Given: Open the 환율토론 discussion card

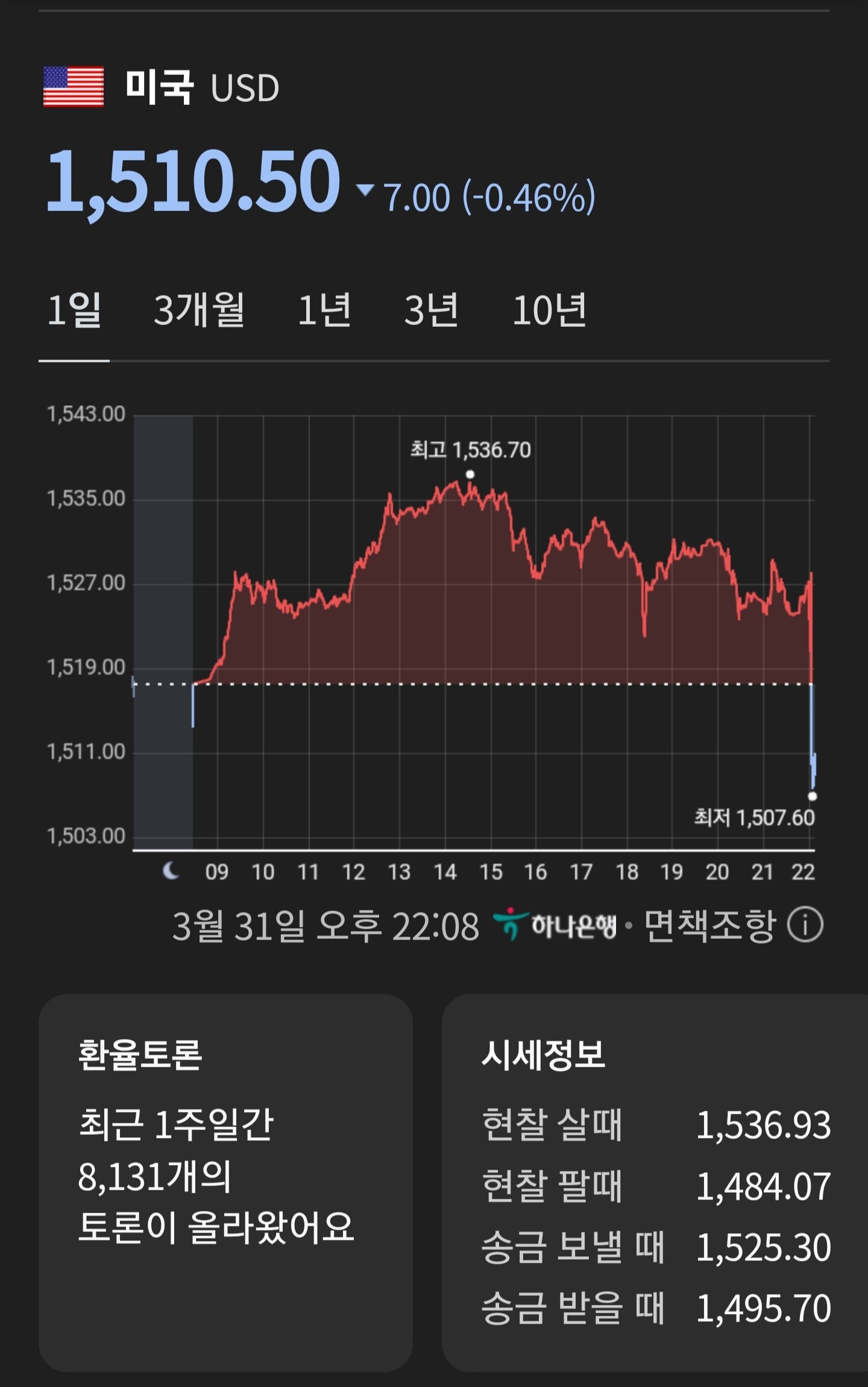Looking at the screenshot, I should tap(225, 1183).
